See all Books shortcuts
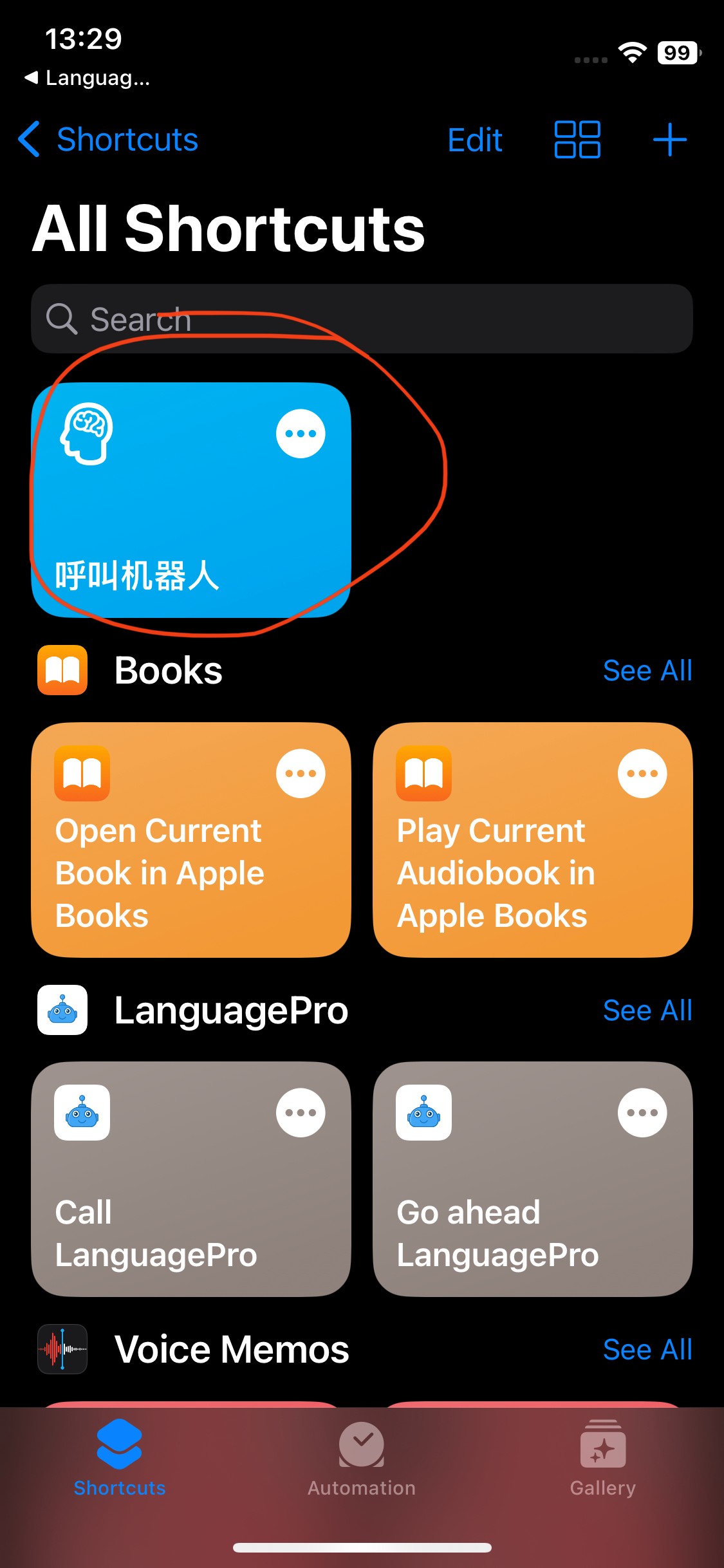The height and width of the screenshot is (1568, 724). pyautogui.click(x=647, y=671)
